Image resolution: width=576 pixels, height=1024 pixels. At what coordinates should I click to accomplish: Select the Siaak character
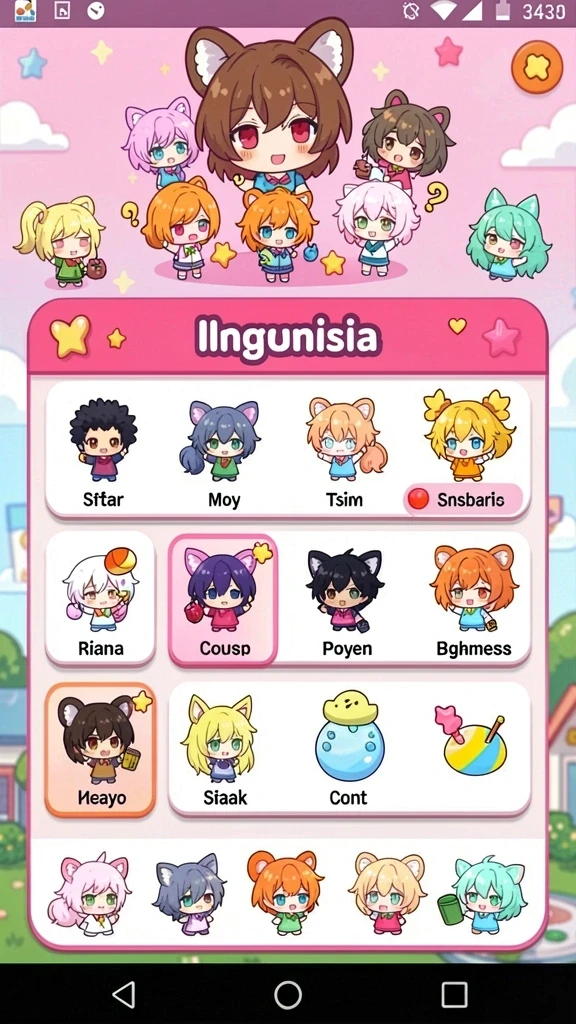[225, 750]
